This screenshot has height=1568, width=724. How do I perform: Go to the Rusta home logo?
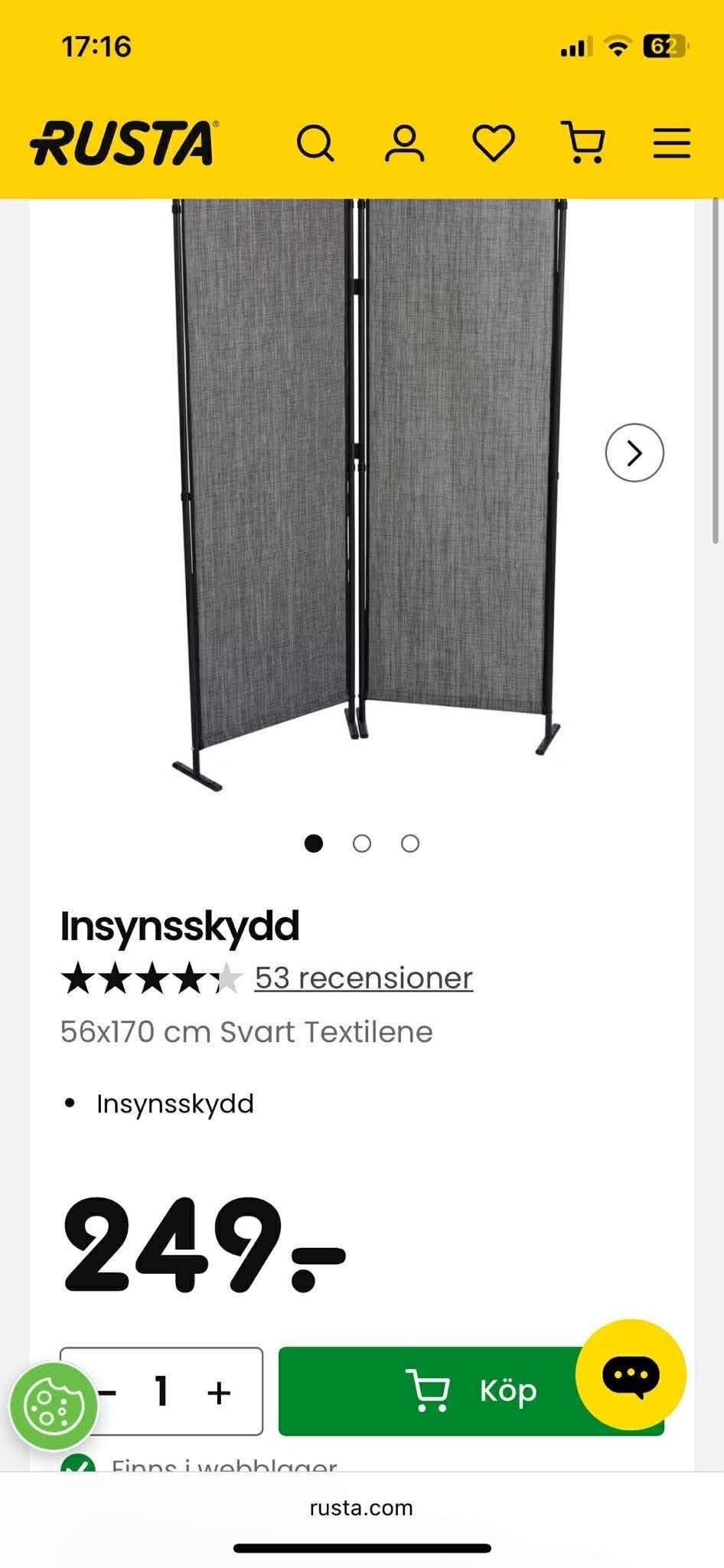click(124, 143)
